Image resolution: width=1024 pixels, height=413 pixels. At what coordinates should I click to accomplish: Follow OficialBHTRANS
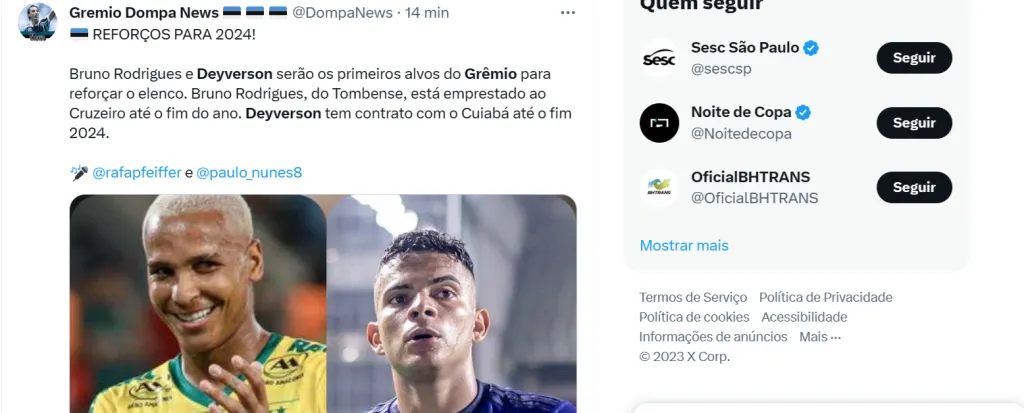[x=914, y=187]
